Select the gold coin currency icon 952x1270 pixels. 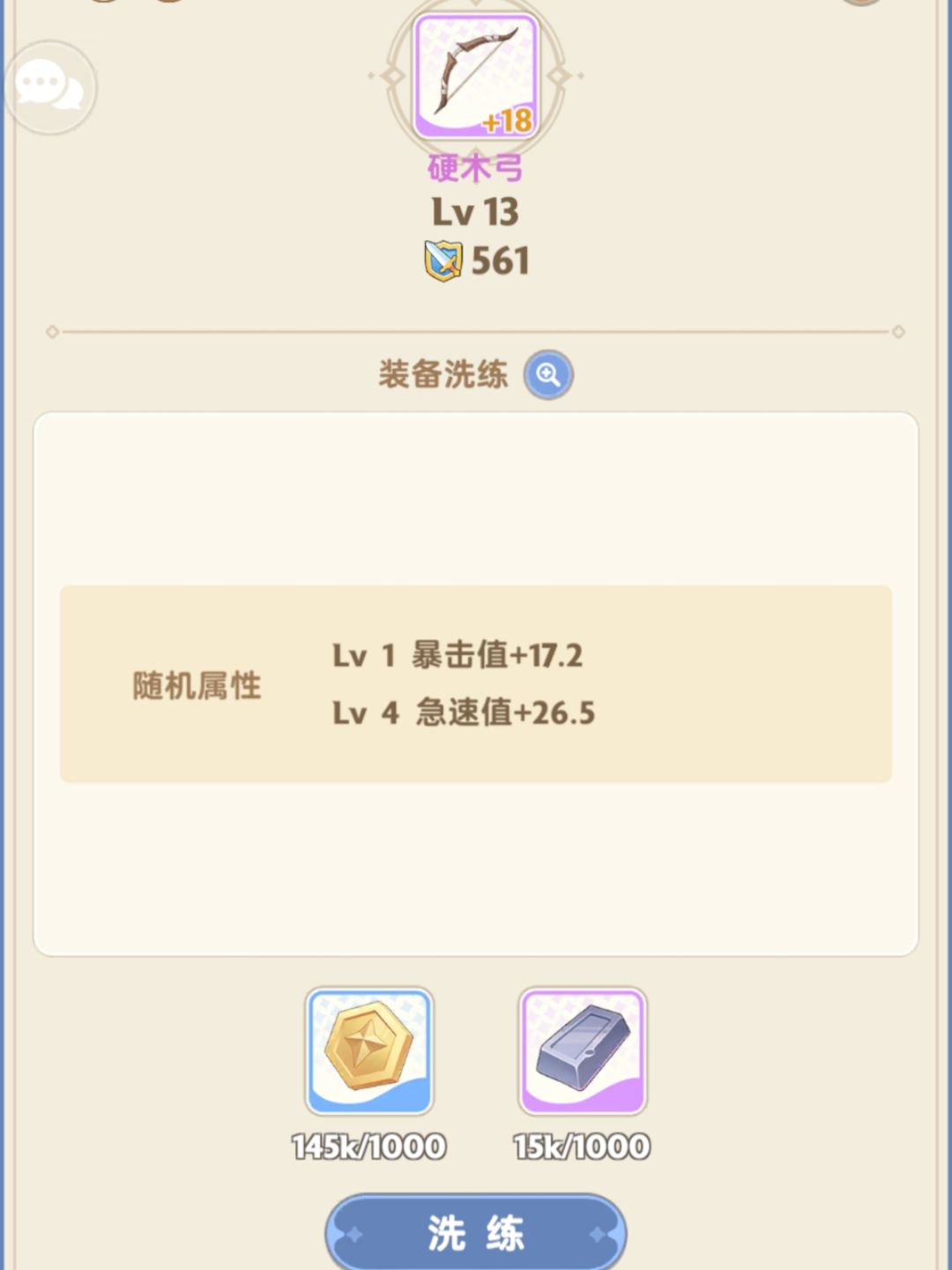click(368, 1051)
